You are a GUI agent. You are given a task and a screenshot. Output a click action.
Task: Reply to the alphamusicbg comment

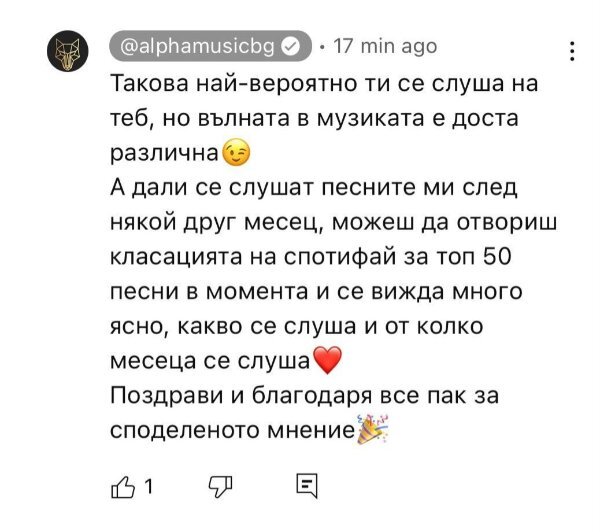coord(307,487)
